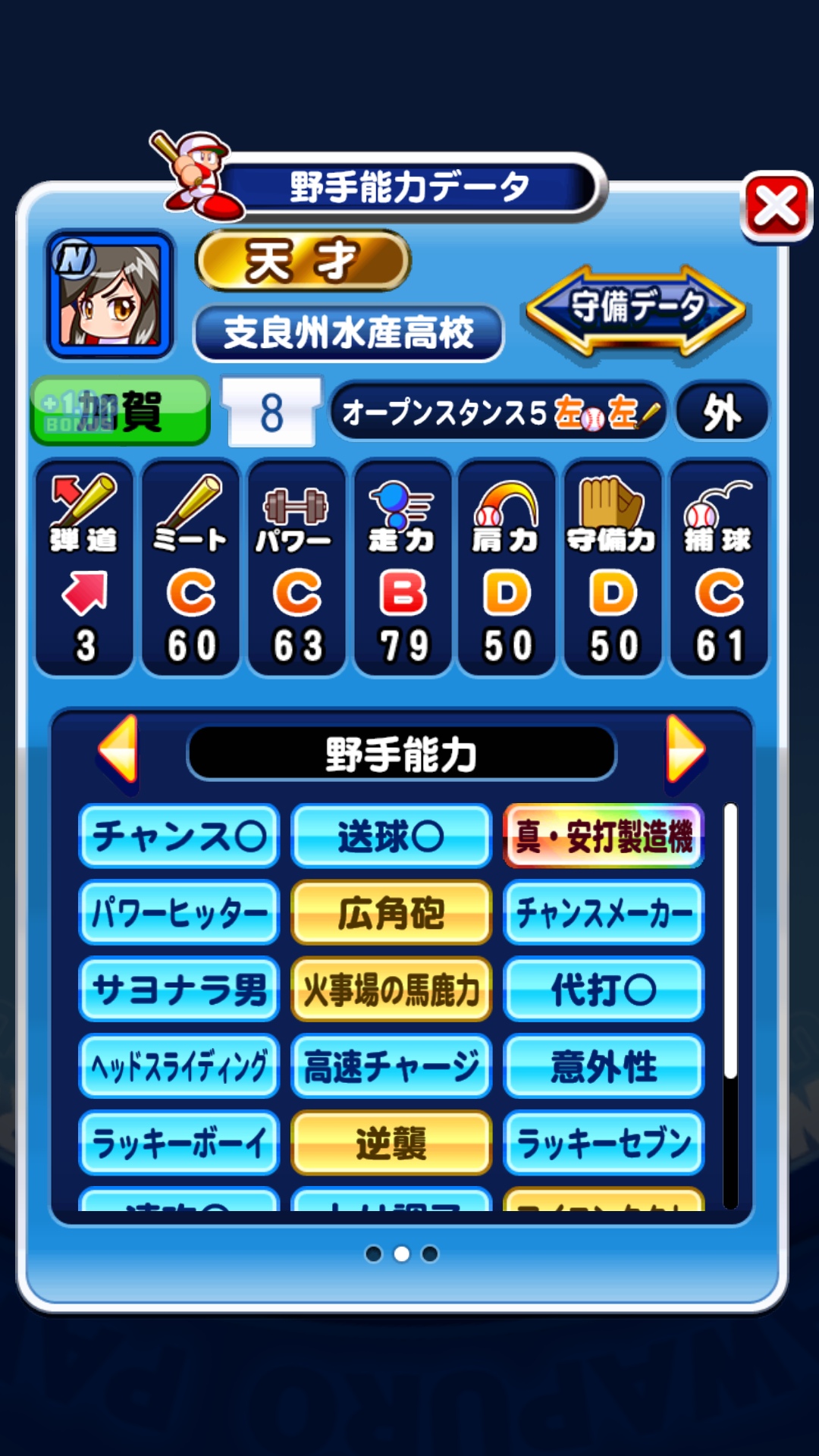Image resolution: width=819 pixels, height=1456 pixels.
Task: View the 逆襲 ability details
Action: (x=391, y=1143)
